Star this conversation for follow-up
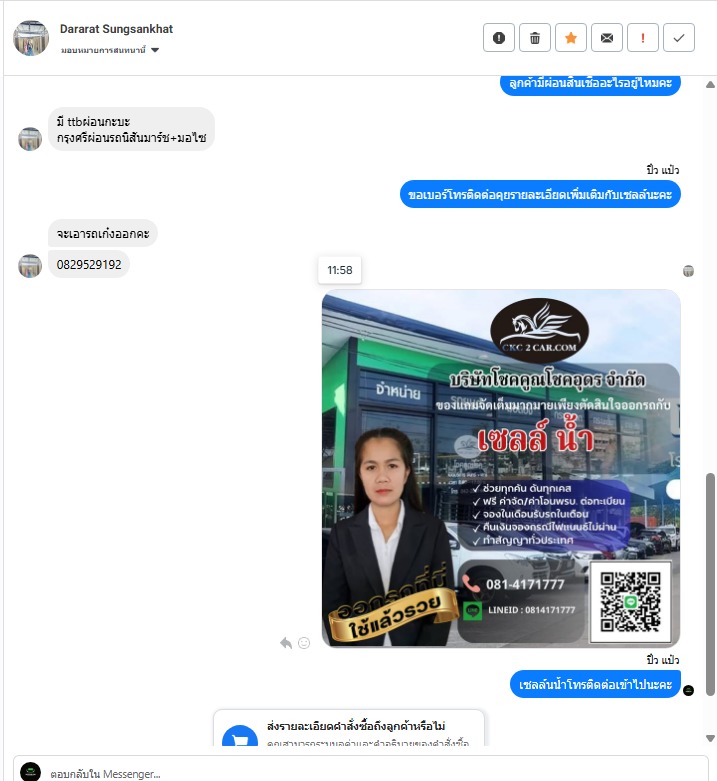 point(571,38)
